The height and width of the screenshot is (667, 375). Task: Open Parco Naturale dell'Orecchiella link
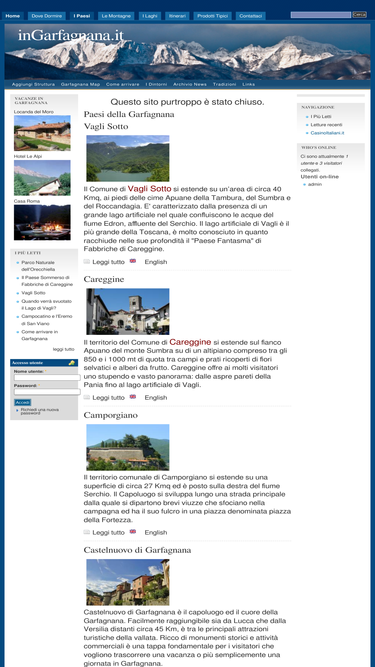(38, 266)
